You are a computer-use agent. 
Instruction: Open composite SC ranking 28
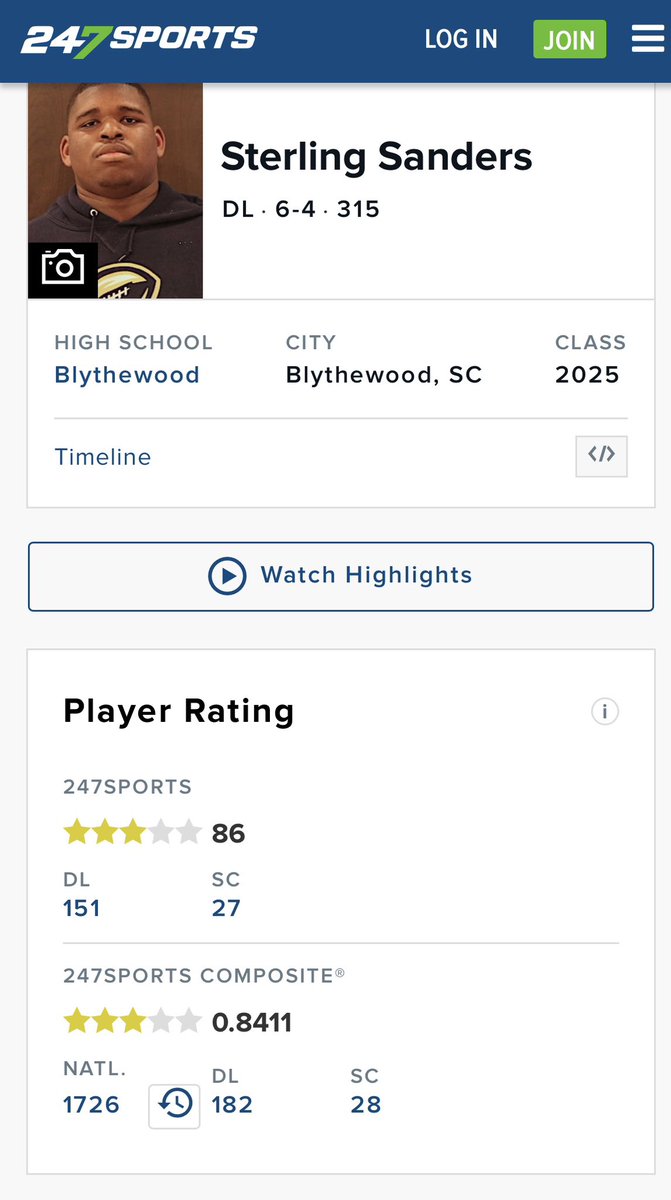[366, 1105]
